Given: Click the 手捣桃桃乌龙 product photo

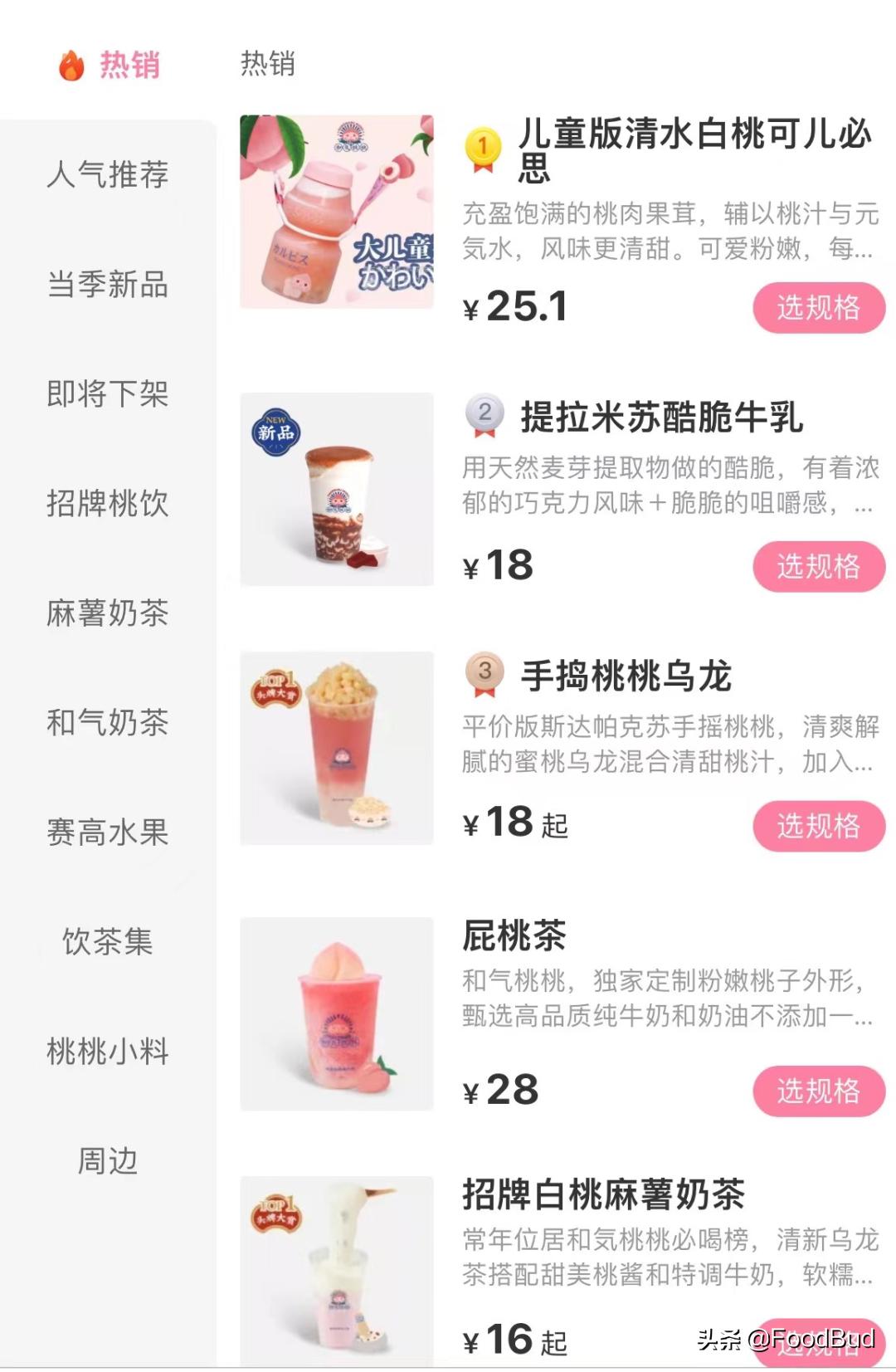Looking at the screenshot, I should click(336, 751).
